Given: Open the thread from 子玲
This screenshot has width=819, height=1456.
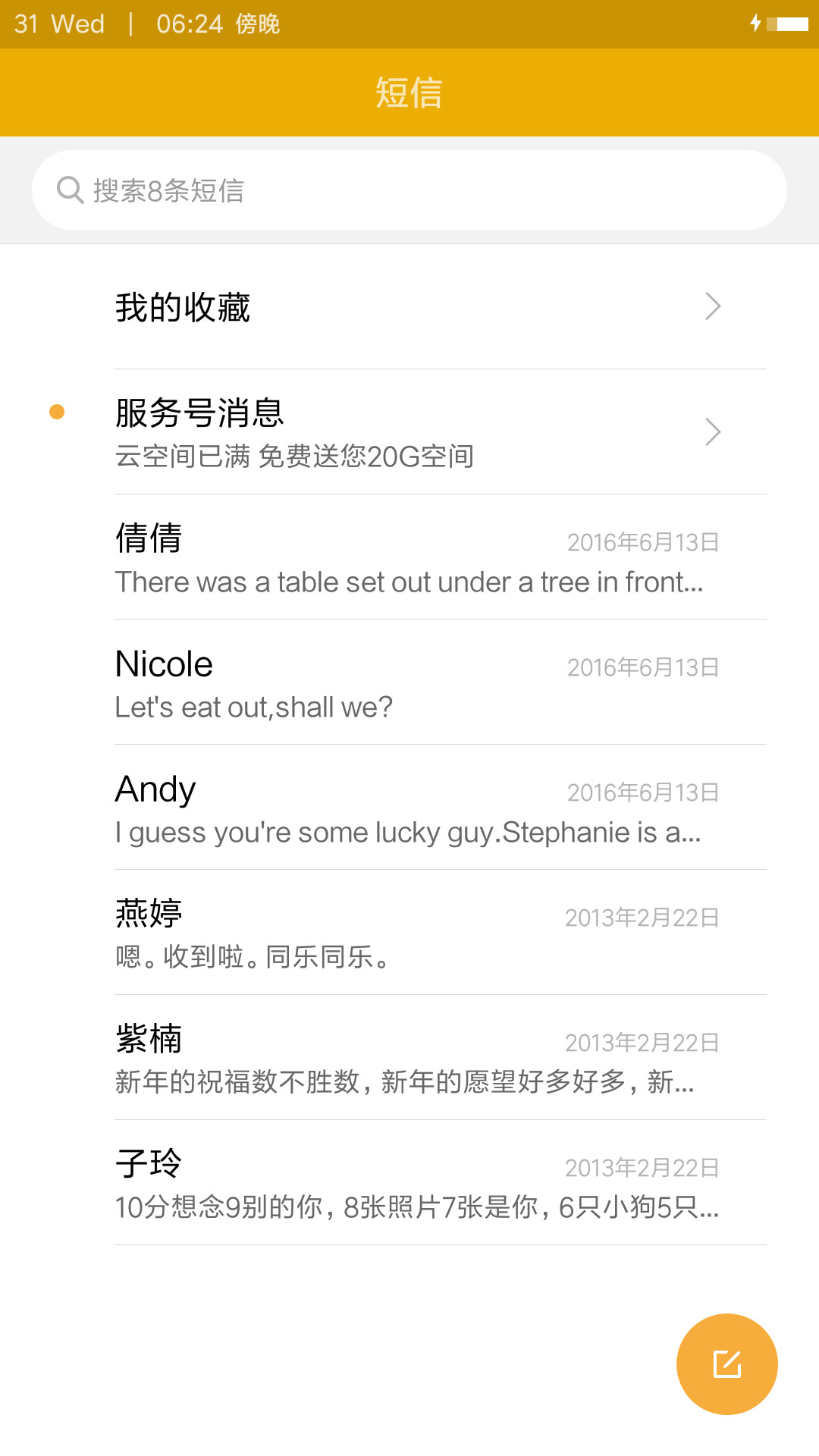Looking at the screenshot, I should [x=409, y=1183].
